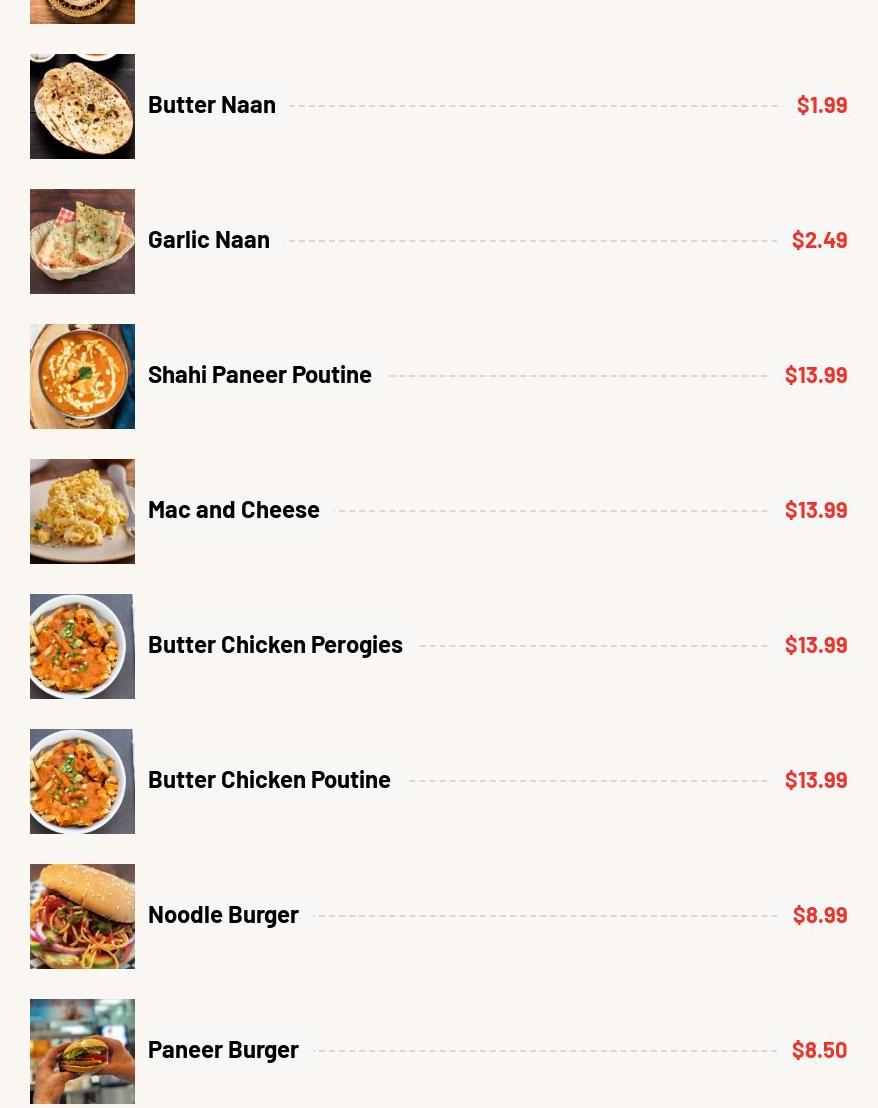Choose the Mac and Cheese dish
The image size is (878, 1108).
tap(234, 510)
